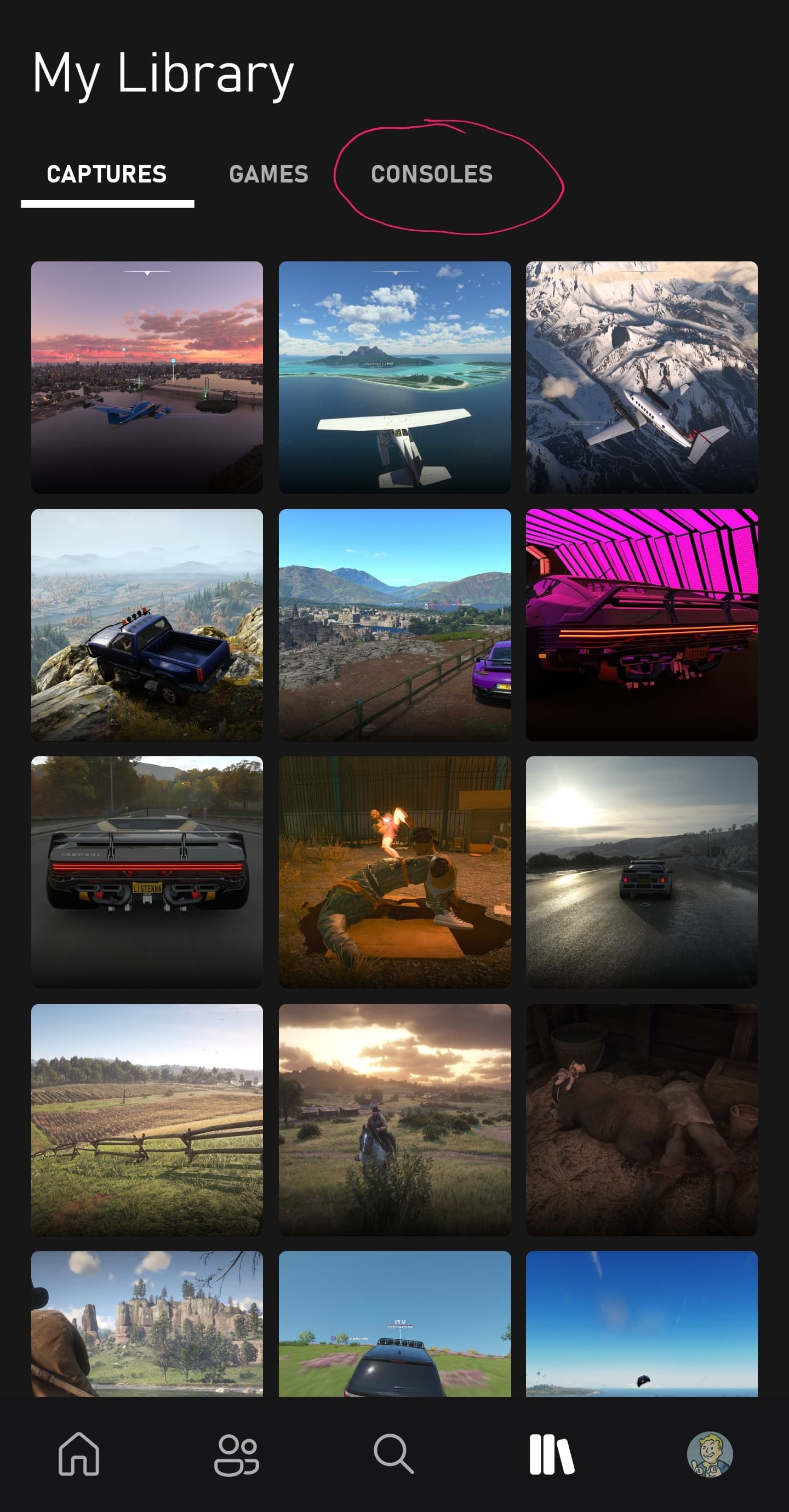Open the friends and social tab

[x=236, y=1454]
